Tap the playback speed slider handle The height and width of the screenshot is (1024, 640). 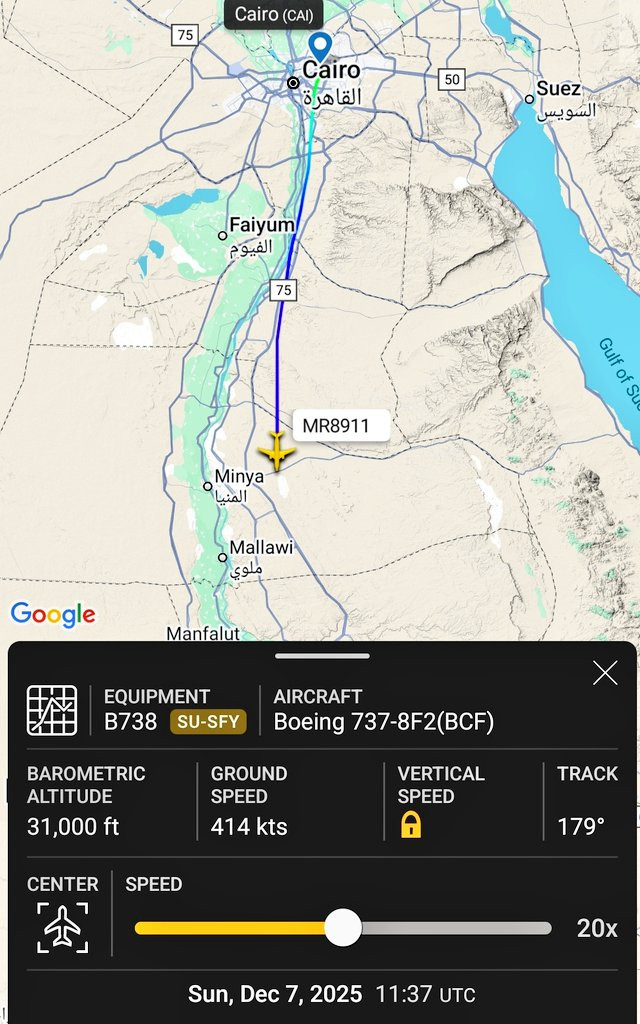click(x=343, y=927)
